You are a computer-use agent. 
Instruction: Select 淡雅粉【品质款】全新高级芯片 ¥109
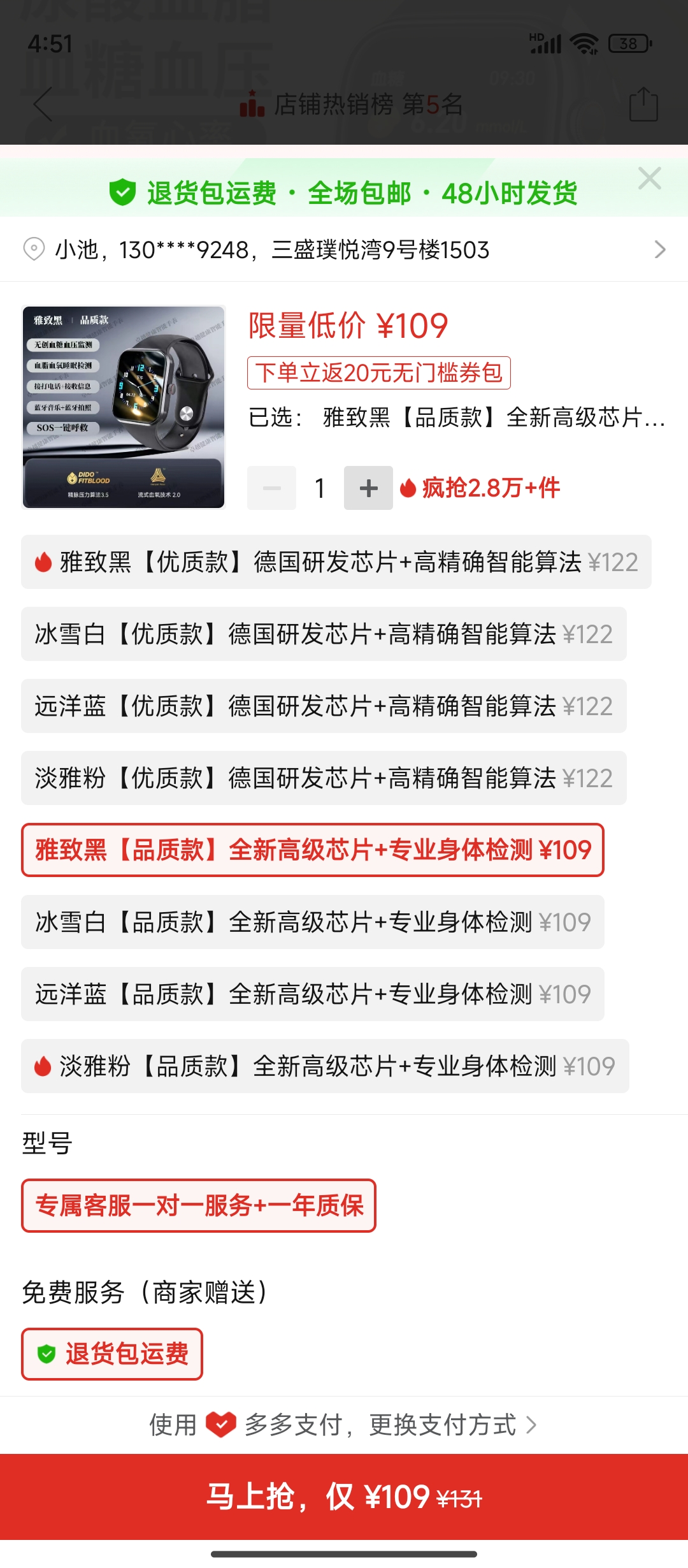[x=325, y=1066]
